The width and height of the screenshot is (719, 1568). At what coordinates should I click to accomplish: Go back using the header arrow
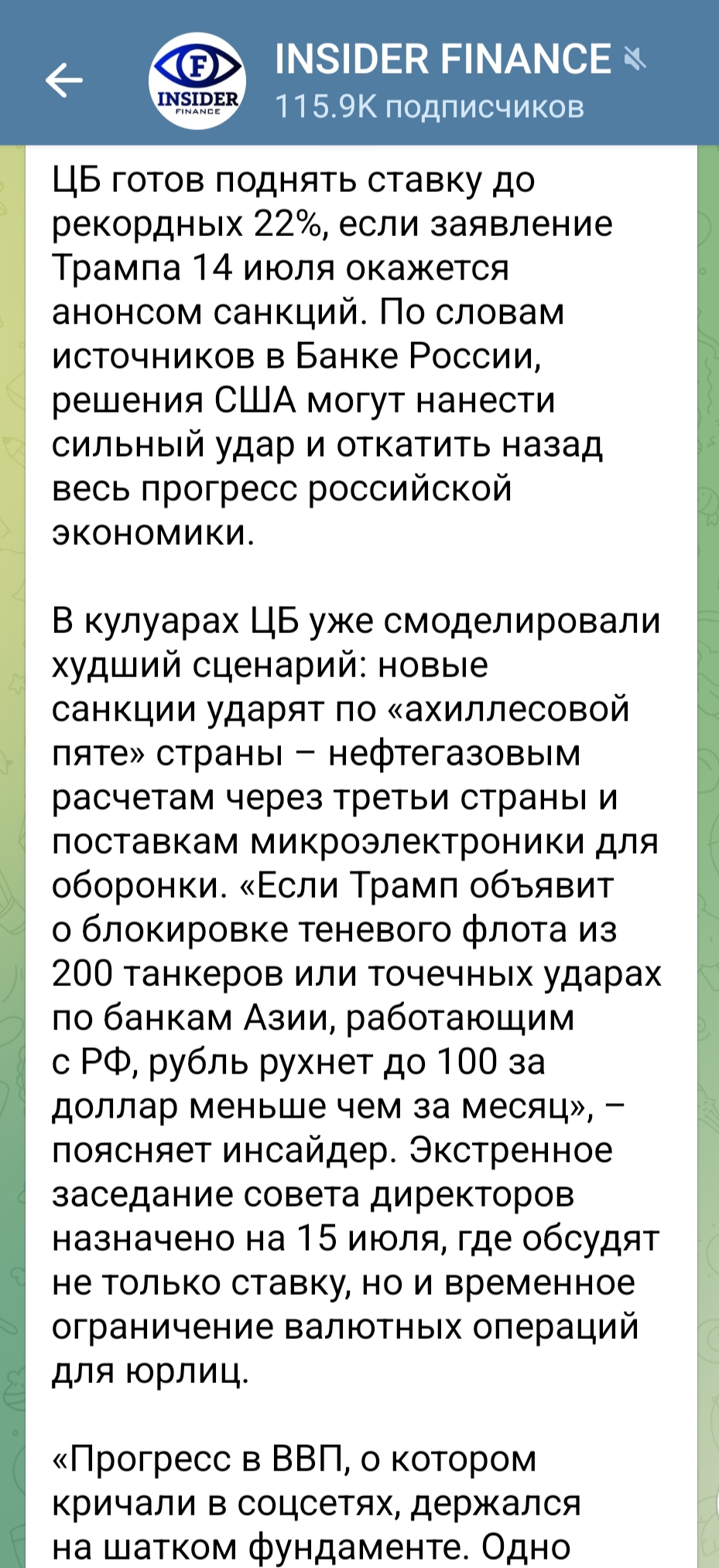[63, 80]
